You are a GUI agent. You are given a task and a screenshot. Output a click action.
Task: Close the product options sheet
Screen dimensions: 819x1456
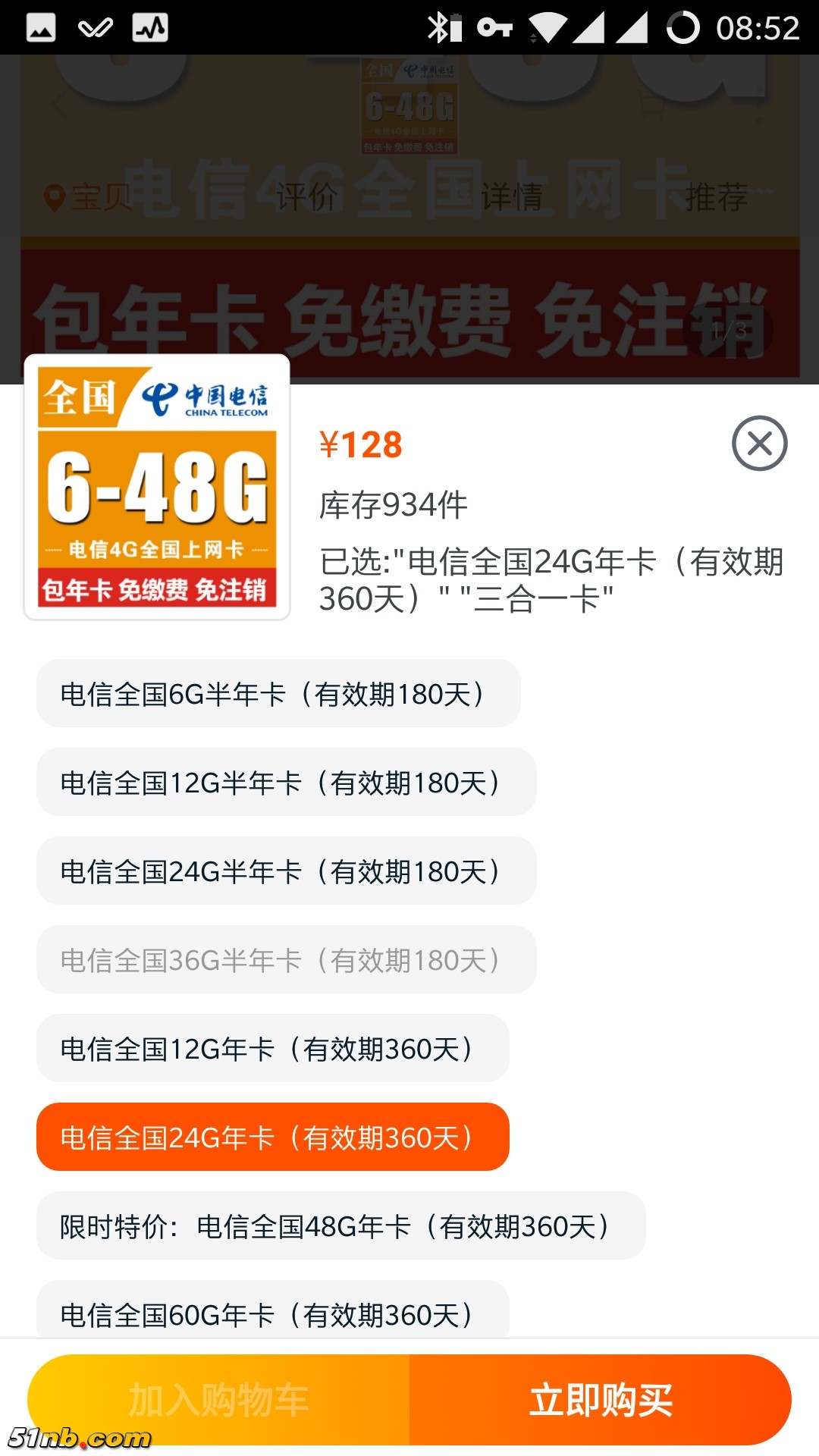(759, 444)
